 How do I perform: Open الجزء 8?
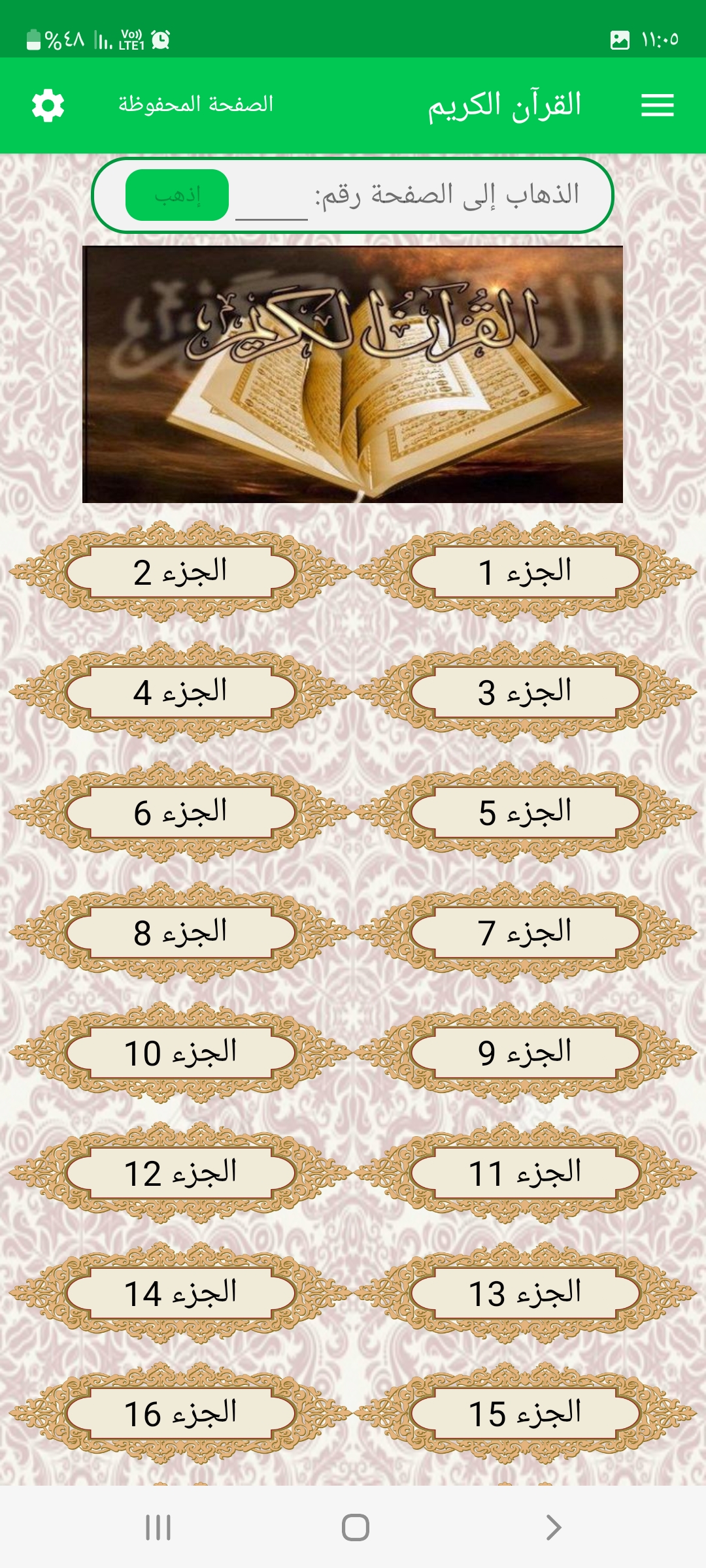[x=180, y=932]
